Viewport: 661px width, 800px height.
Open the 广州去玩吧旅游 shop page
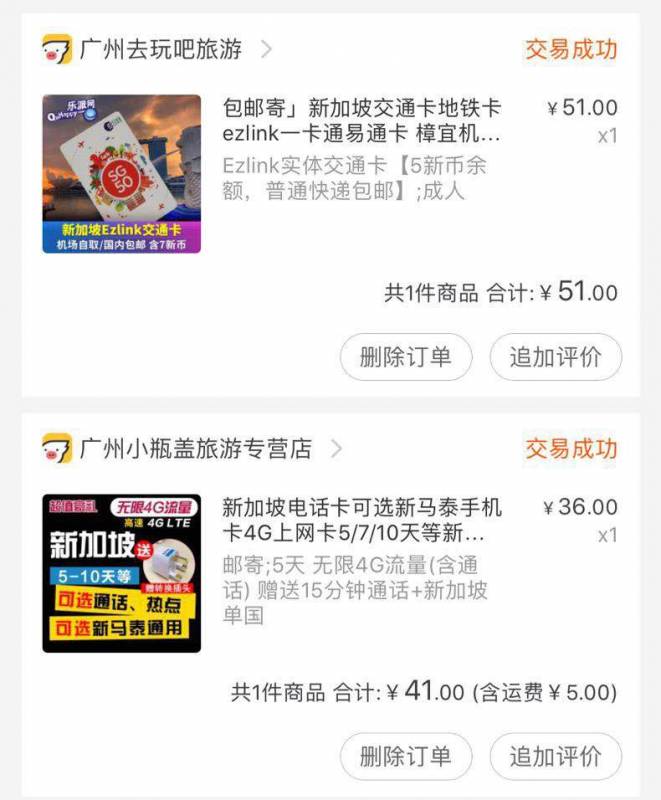coord(160,49)
